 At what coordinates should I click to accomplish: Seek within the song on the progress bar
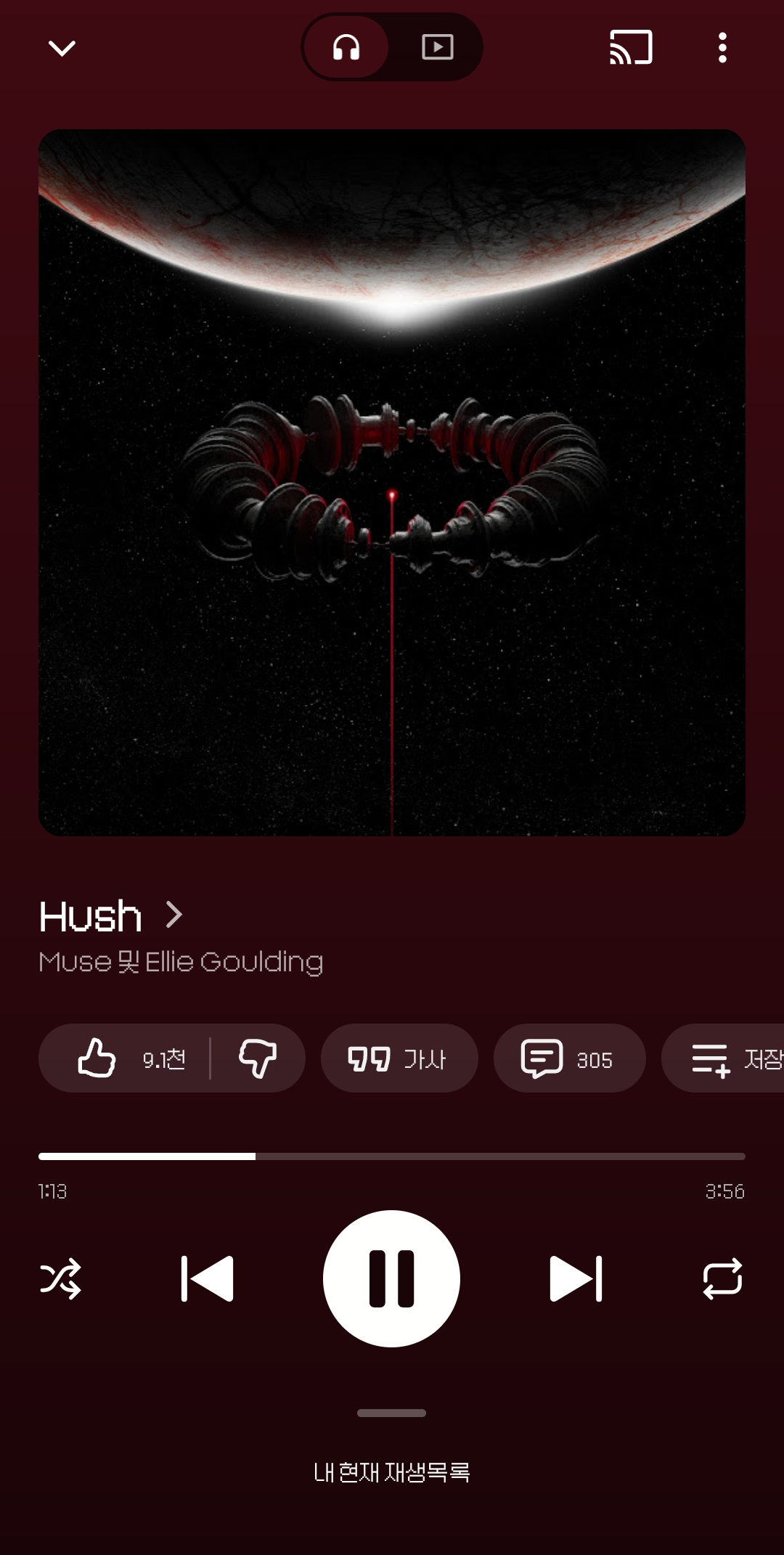(x=392, y=1156)
